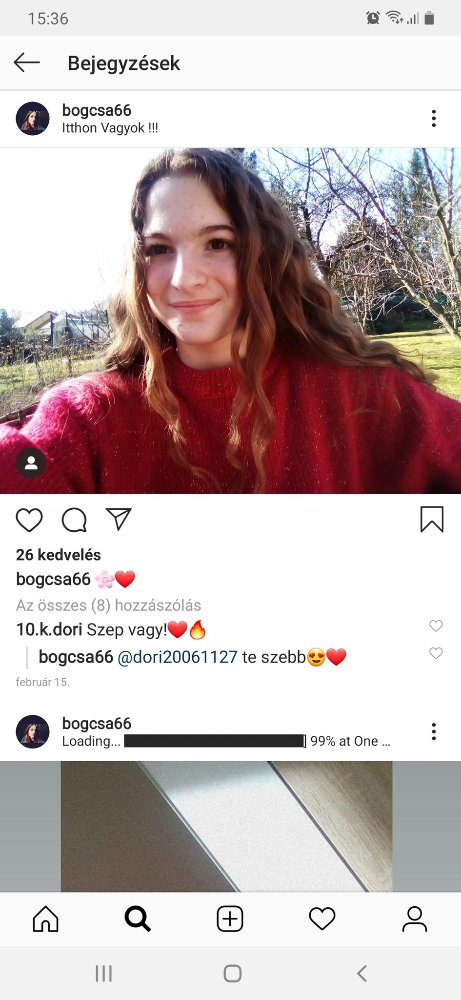The image size is (461, 1000).
Task: Open the @dori20061127 mention
Action: coord(177,657)
